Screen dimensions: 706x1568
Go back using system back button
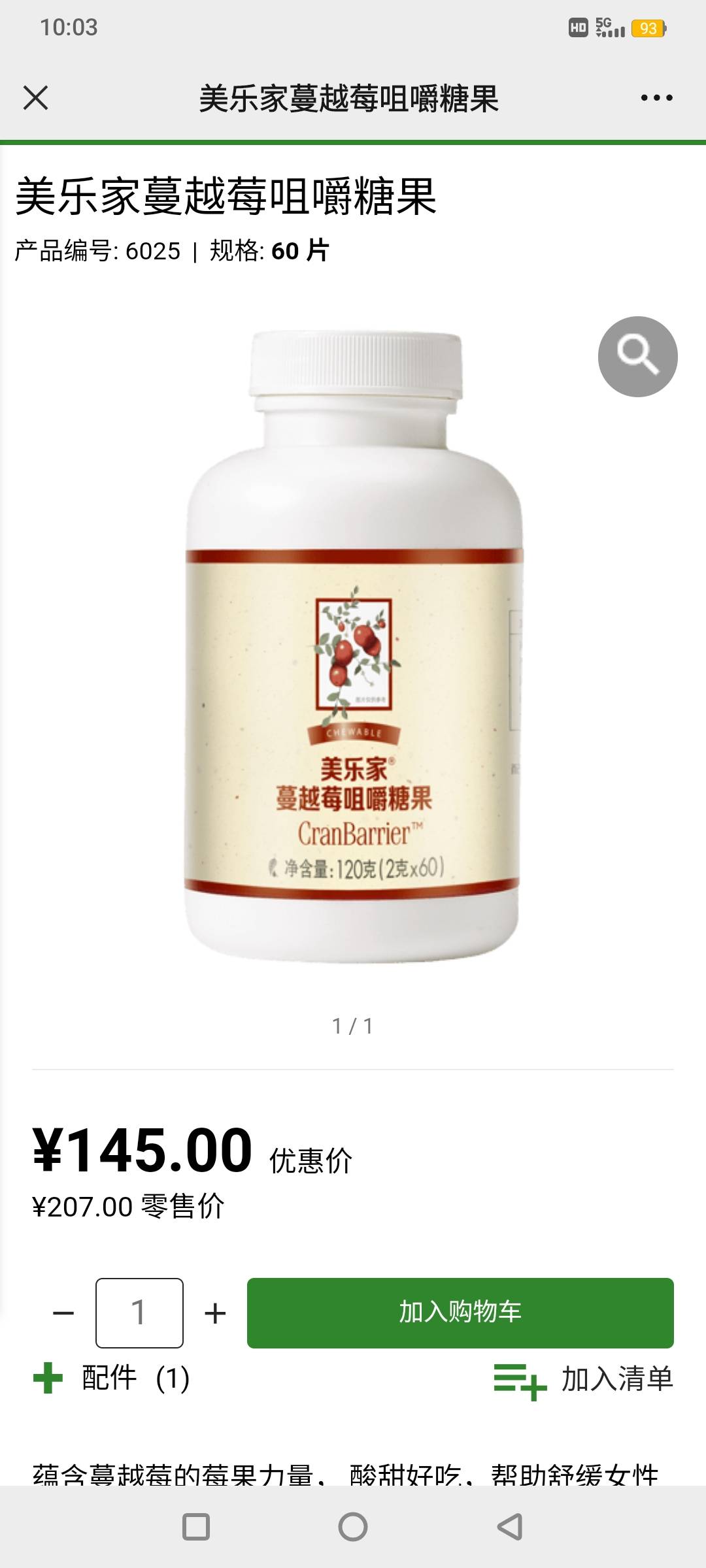[509, 1527]
